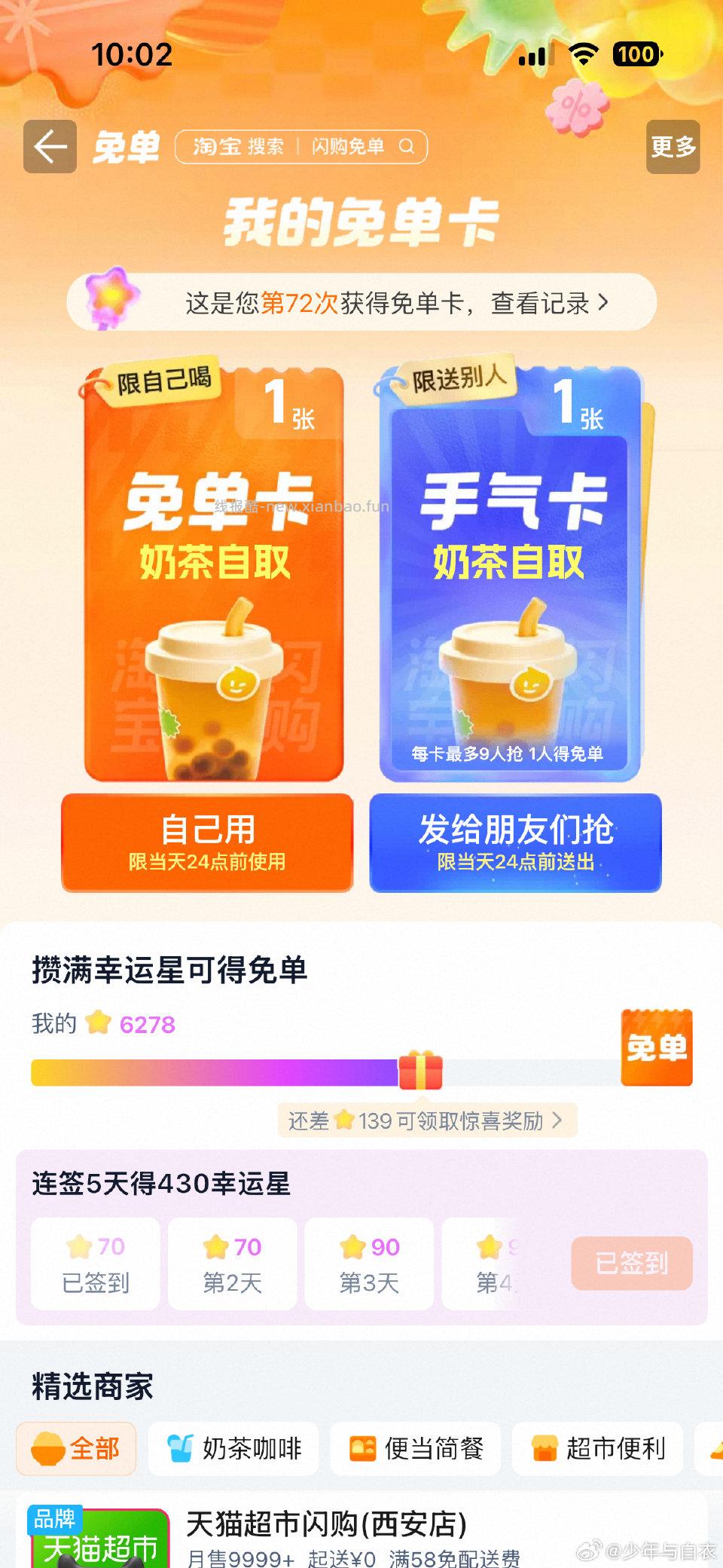
Task: Switch to the 超市便利 category tab
Action: click(x=597, y=1447)
